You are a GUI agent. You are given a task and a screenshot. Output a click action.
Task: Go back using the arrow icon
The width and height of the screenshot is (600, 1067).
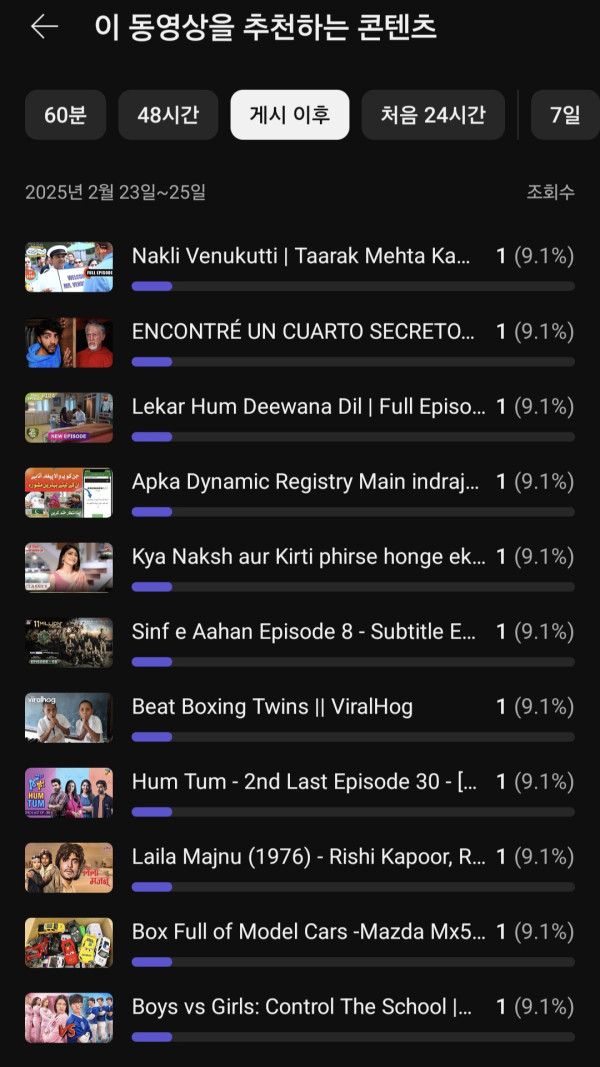[44, 27]
